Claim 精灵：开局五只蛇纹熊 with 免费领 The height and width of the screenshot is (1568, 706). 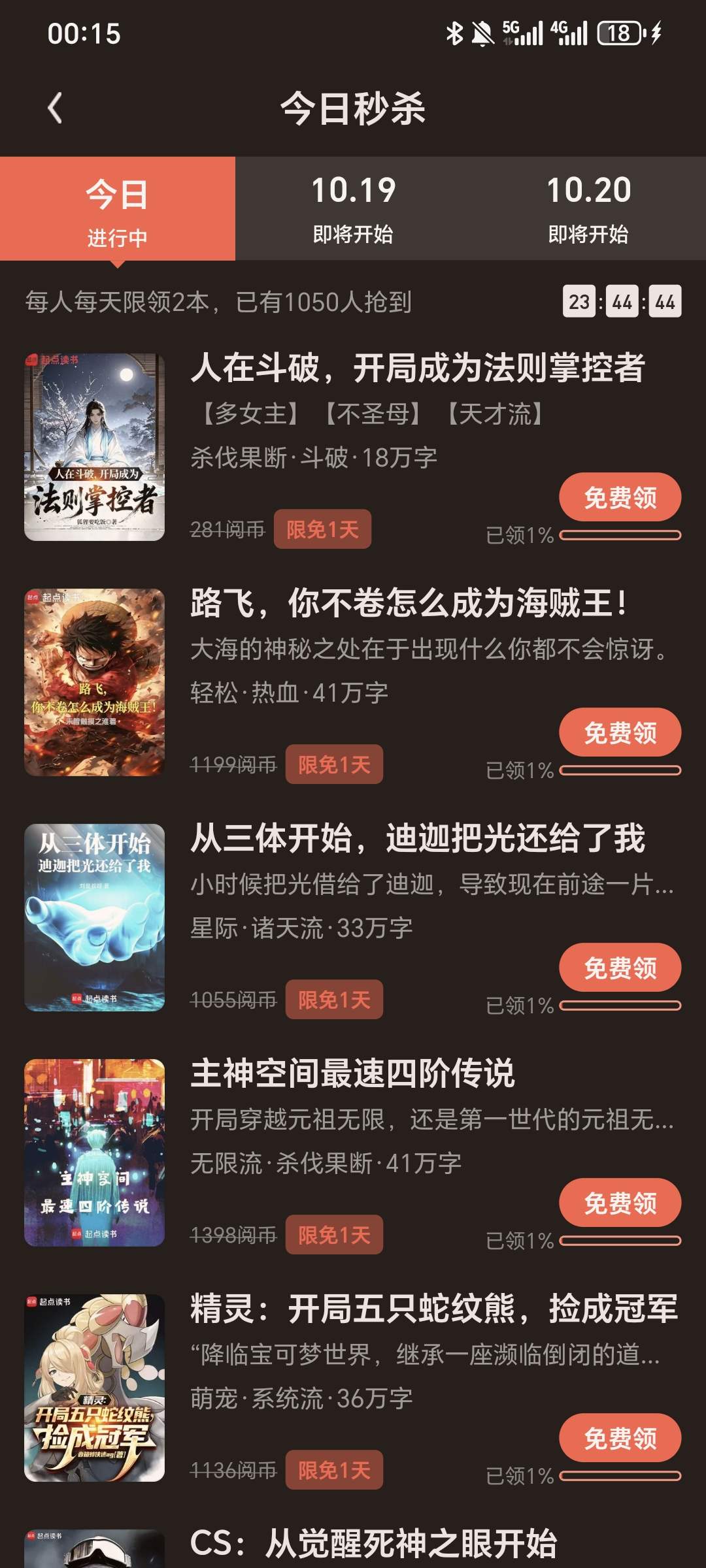pyautogui.click(x=620, y=1438)
